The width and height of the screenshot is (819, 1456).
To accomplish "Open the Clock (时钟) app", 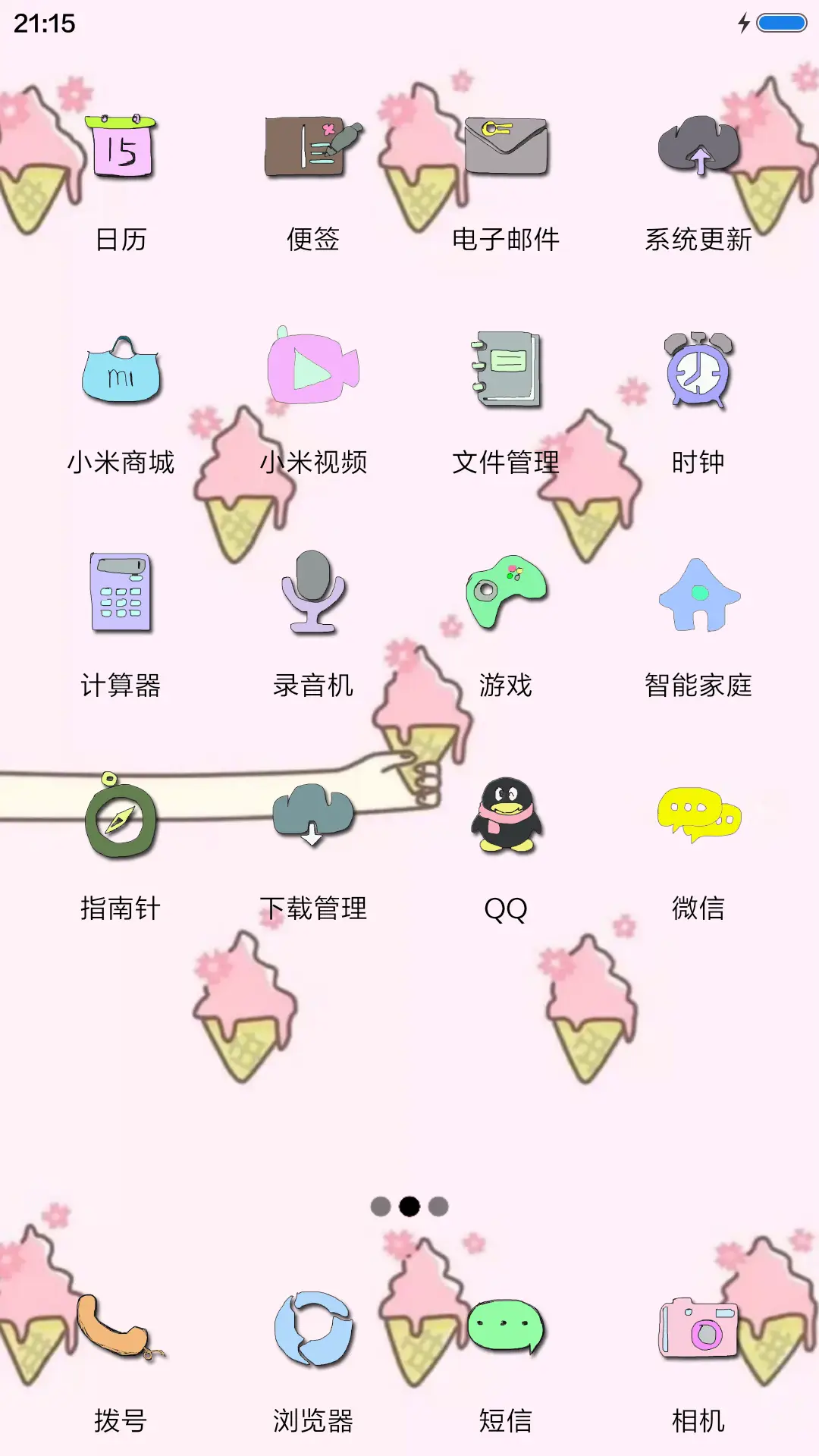I will (698, 368).
